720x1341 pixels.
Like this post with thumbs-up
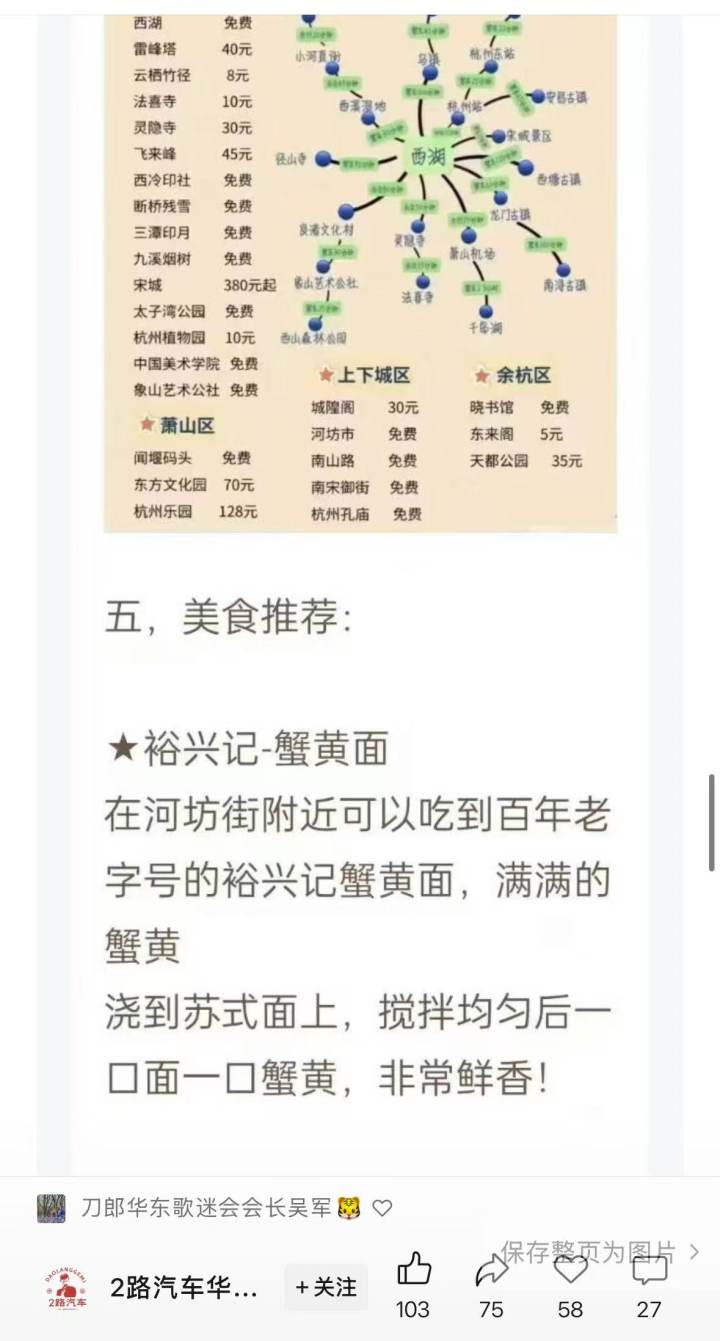[x=413, y=1270]
